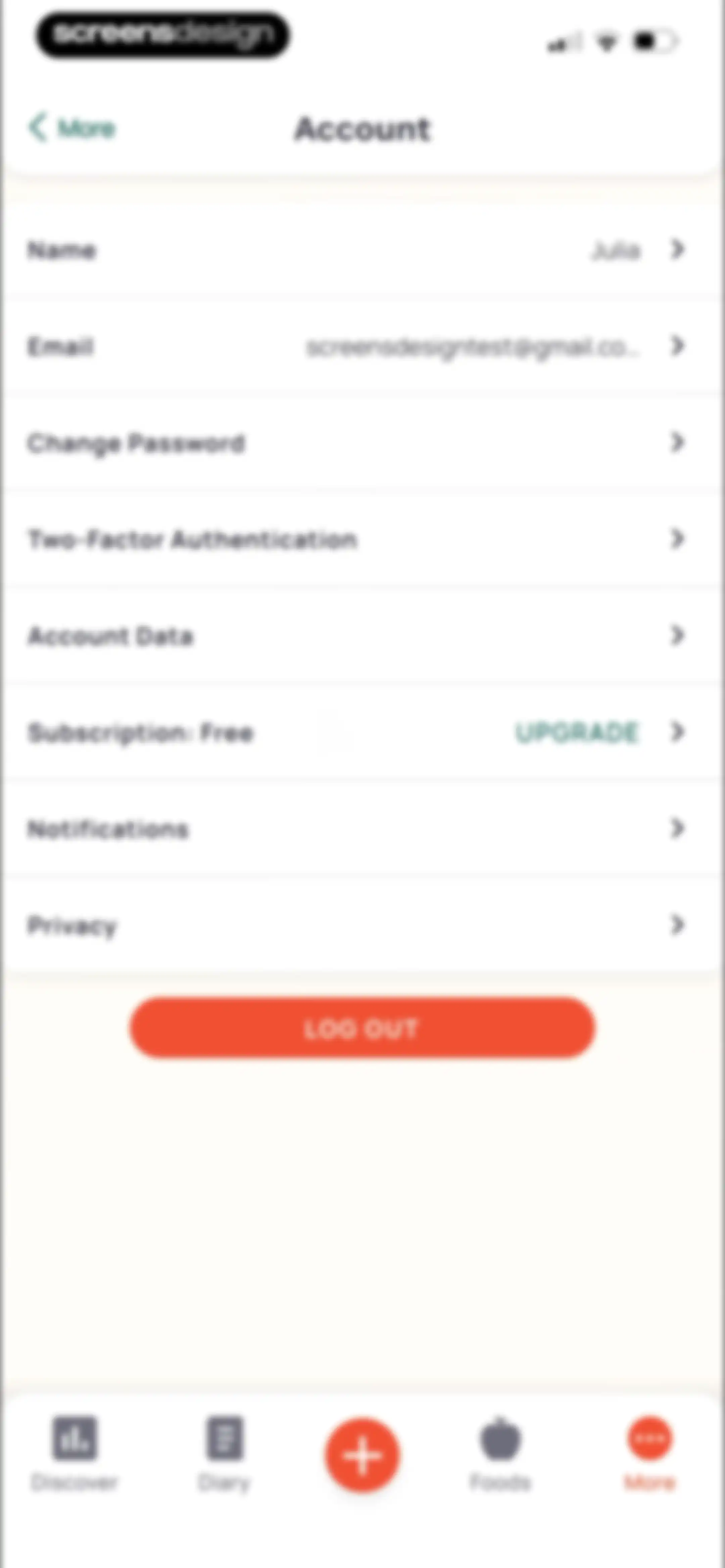The image size is (725, 1568).
Task: Open the Email setting
Action: (362, 347)
